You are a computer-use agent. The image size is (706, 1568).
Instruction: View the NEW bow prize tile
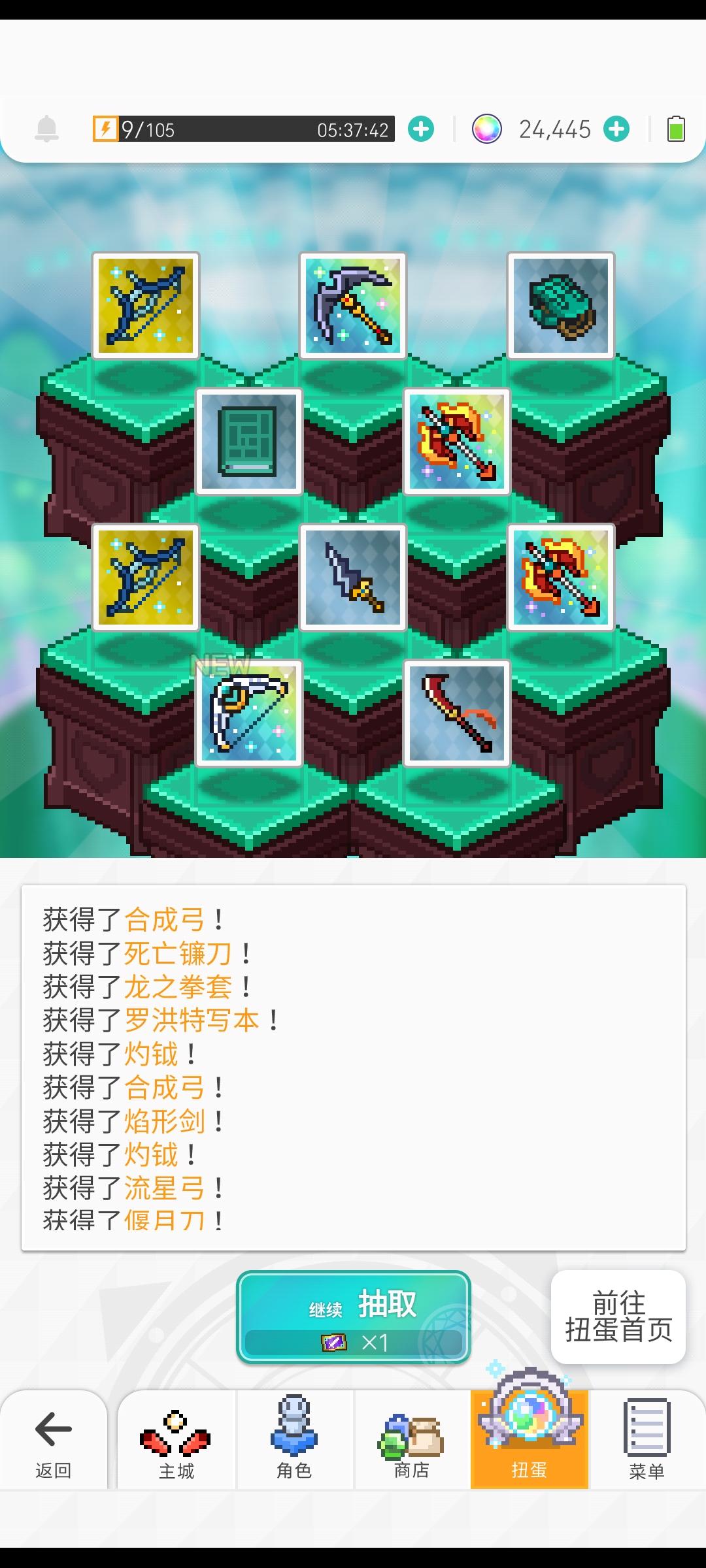(248, 712)
